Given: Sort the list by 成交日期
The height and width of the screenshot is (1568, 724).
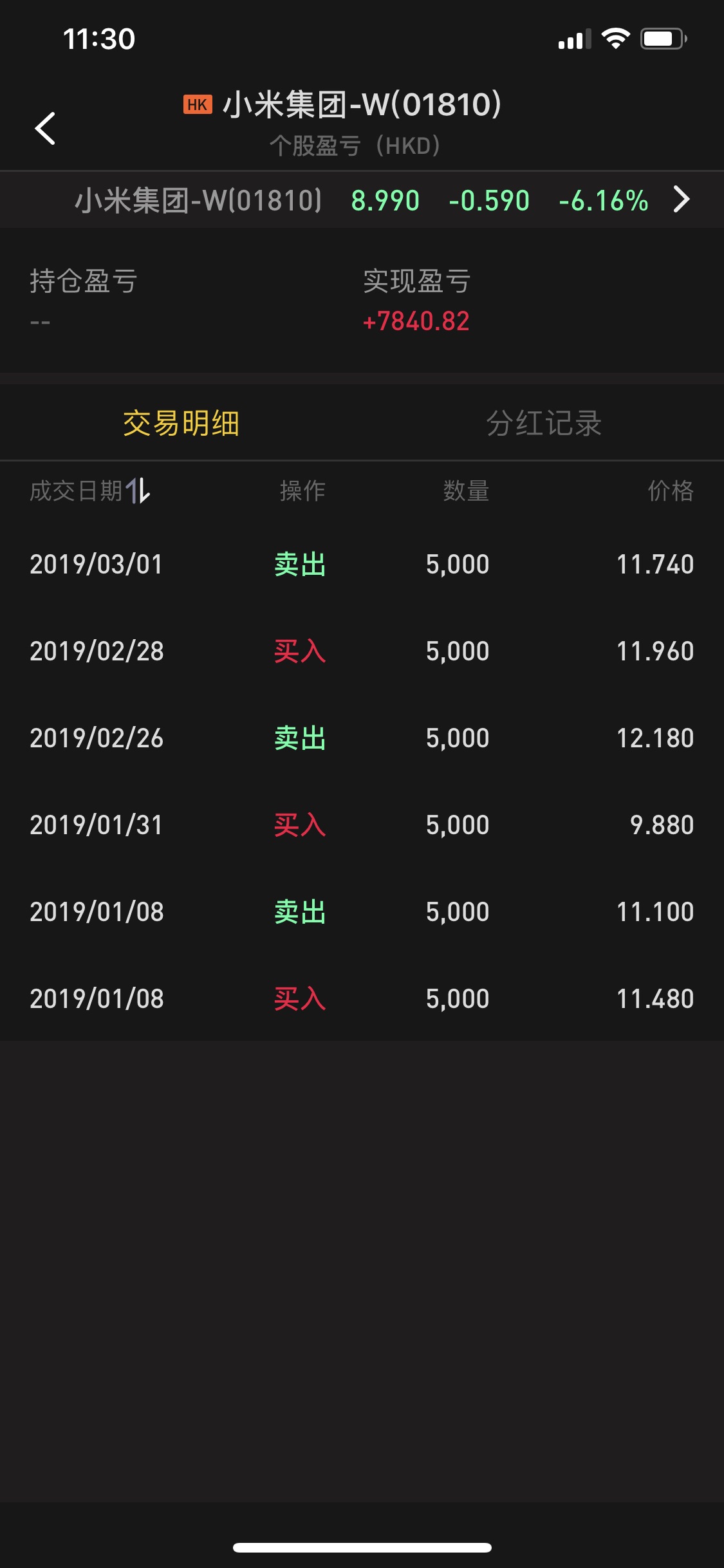Looking at the screenshot, I should pyautogui.click(x=90, y=491).
